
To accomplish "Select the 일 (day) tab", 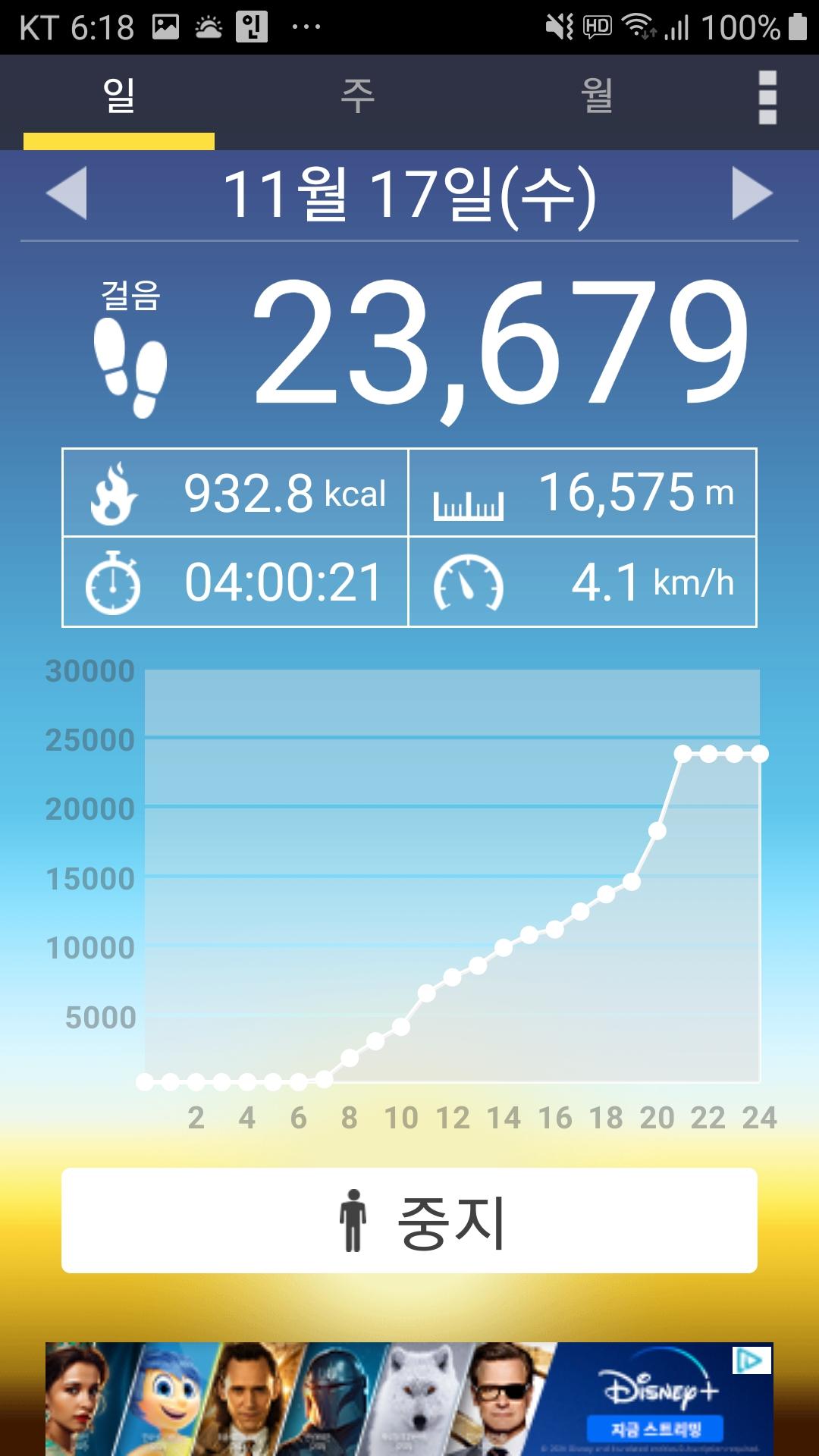I will pos(119,97).
